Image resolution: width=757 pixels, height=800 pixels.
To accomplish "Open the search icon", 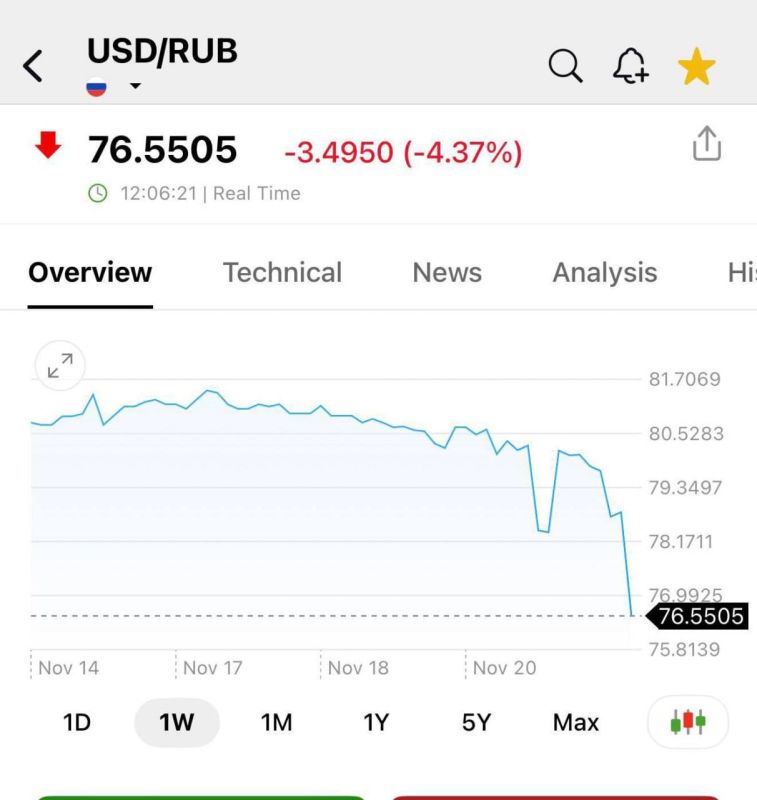I will pos(565,66).
